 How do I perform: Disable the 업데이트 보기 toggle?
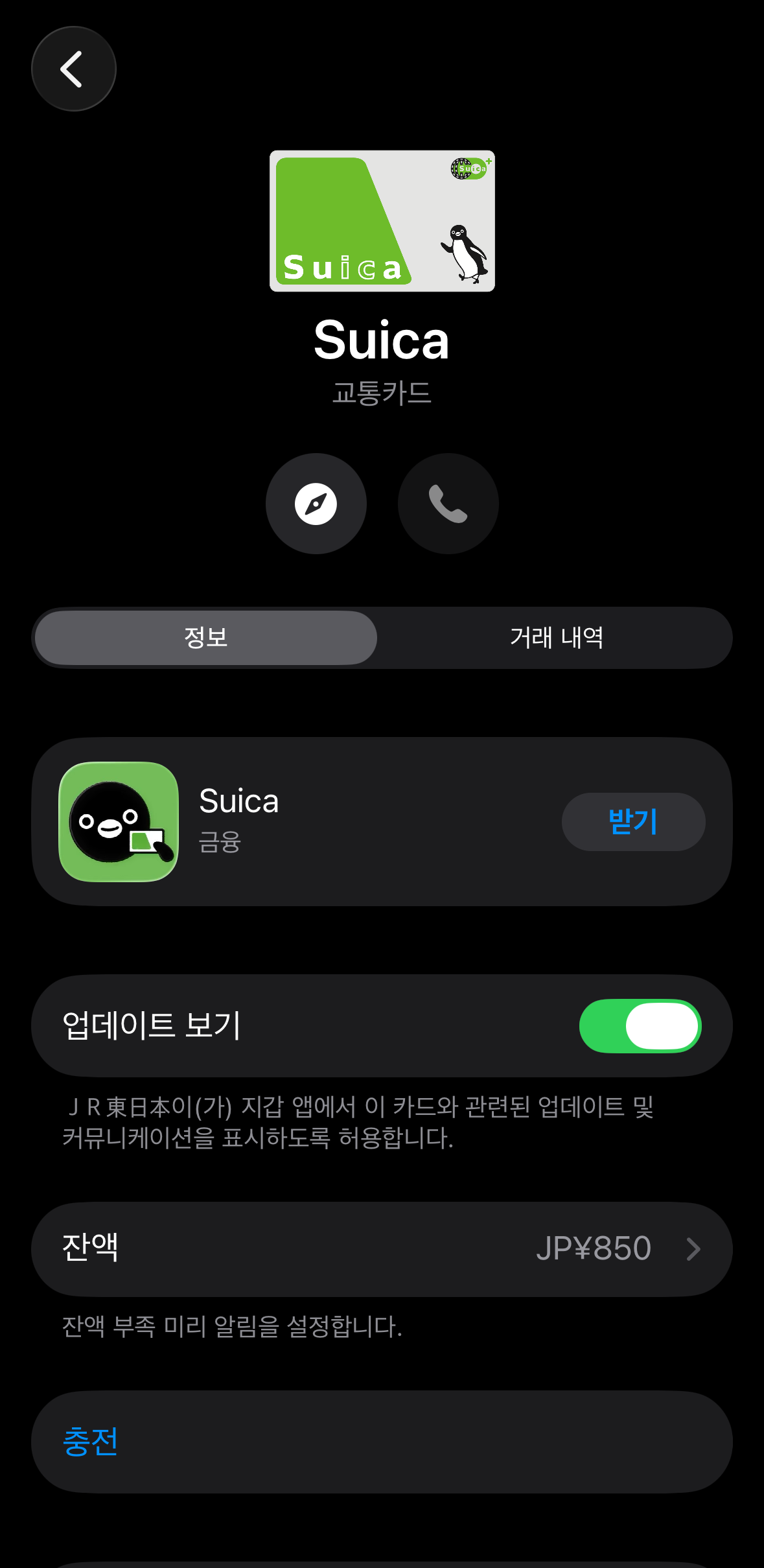pos(642,1025)
